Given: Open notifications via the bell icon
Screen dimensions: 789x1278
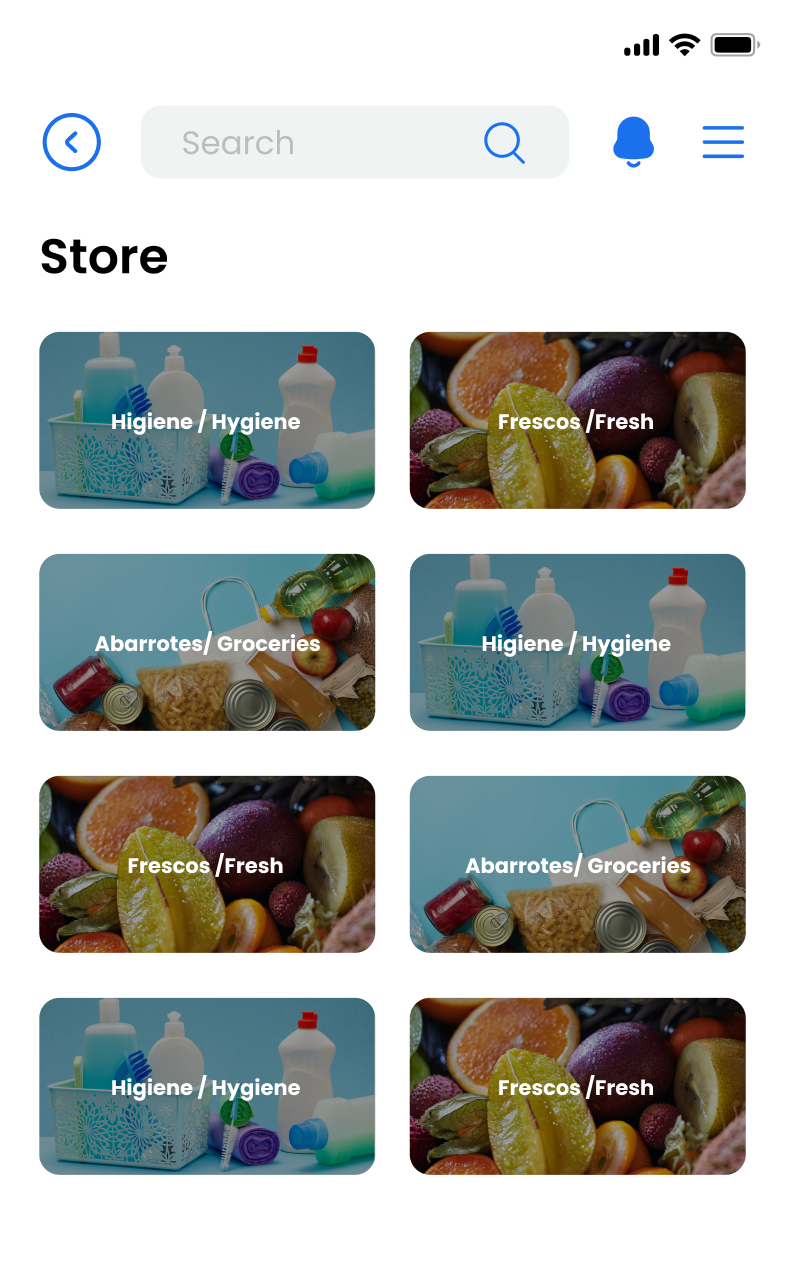Looking at the screenshot, I should 633,142.
